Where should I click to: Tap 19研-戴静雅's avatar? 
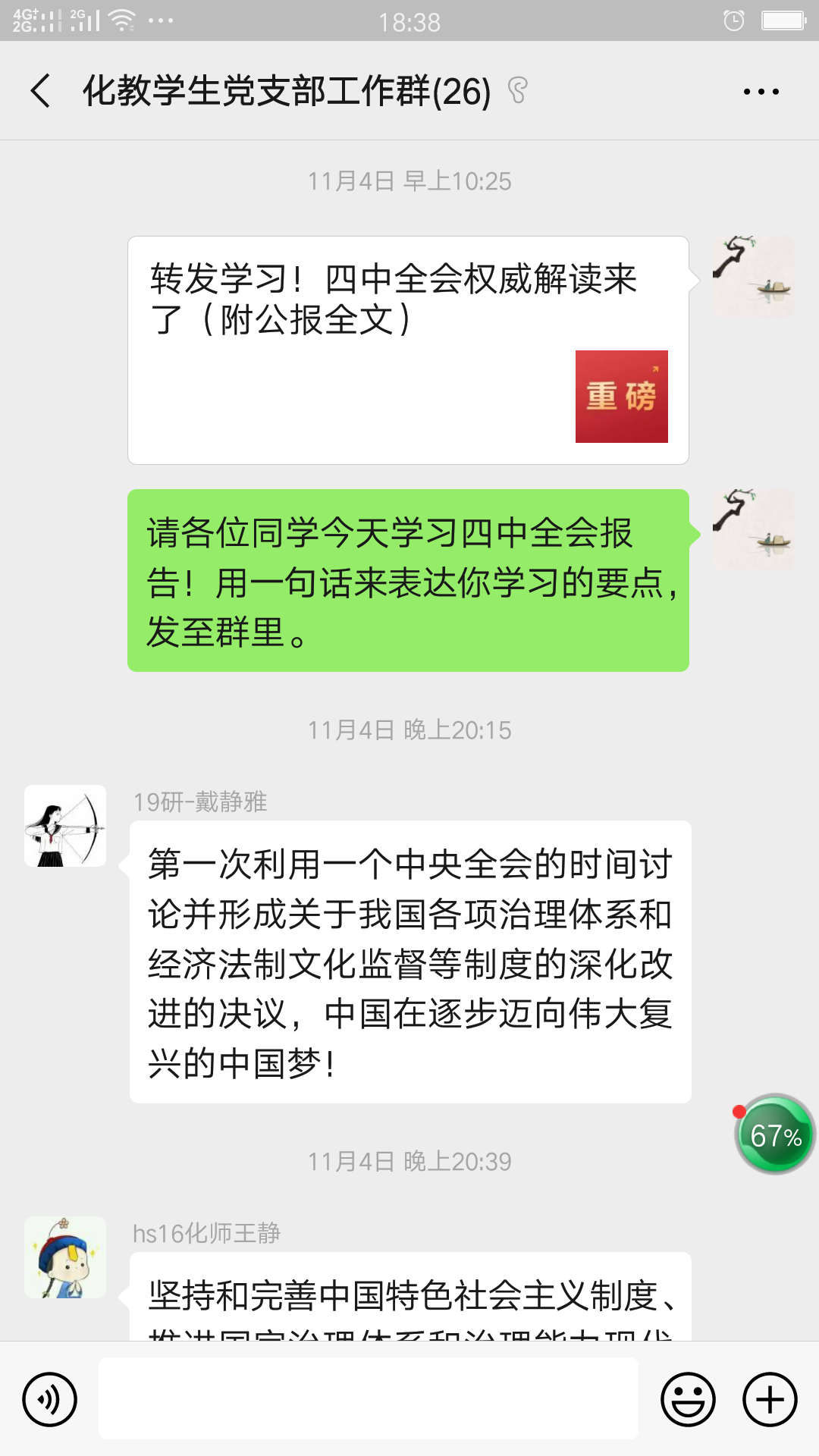point(65,826)
